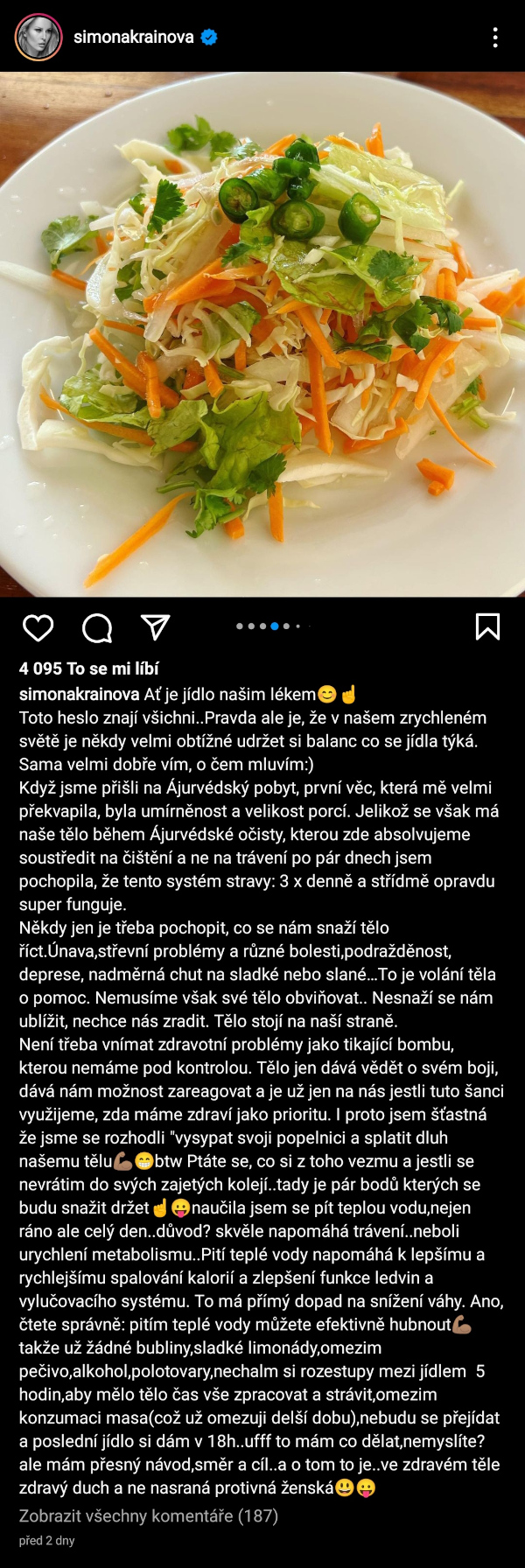The image size is (525, 1568).
Task: Share this post via the paper plane
Action: click(155, 627)
